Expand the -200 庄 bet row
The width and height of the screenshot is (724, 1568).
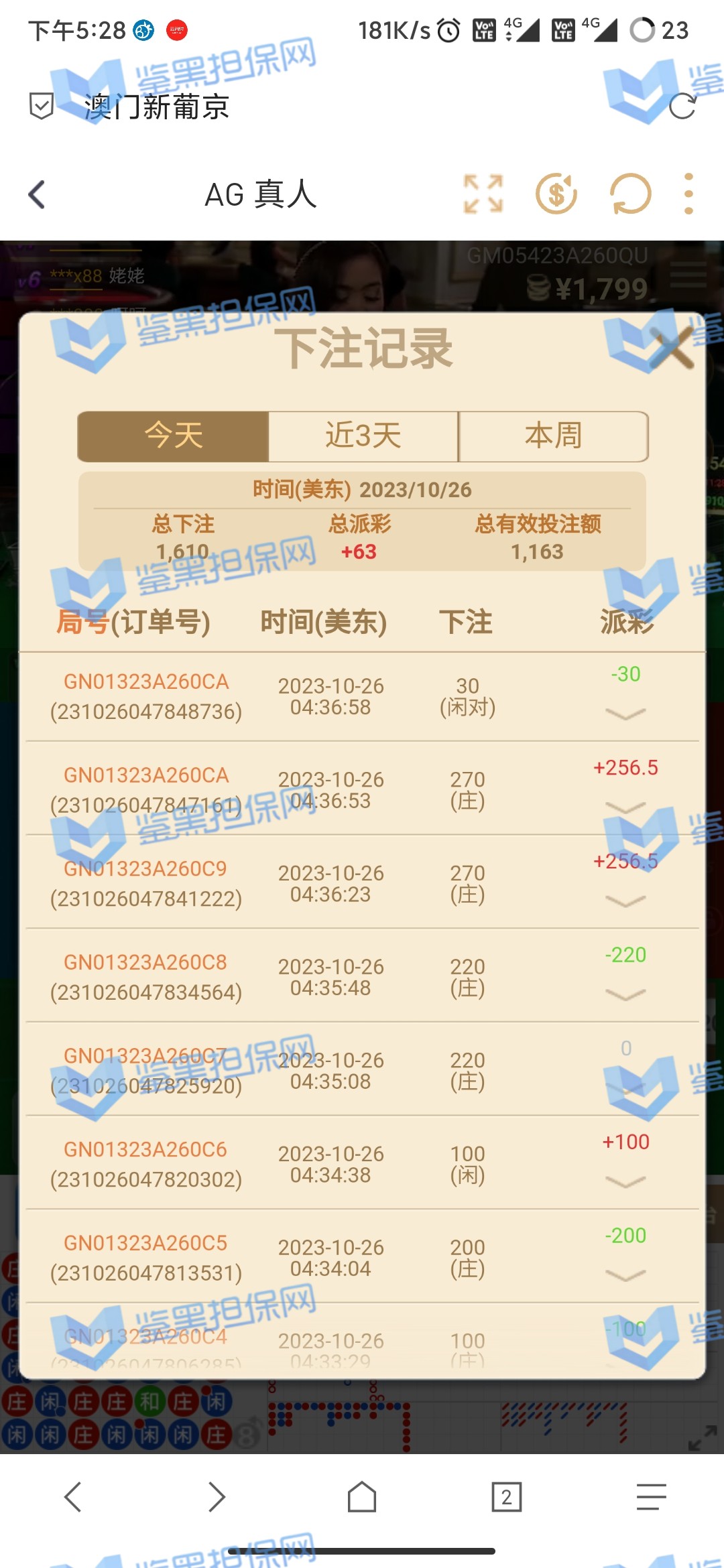(625, 1275)
